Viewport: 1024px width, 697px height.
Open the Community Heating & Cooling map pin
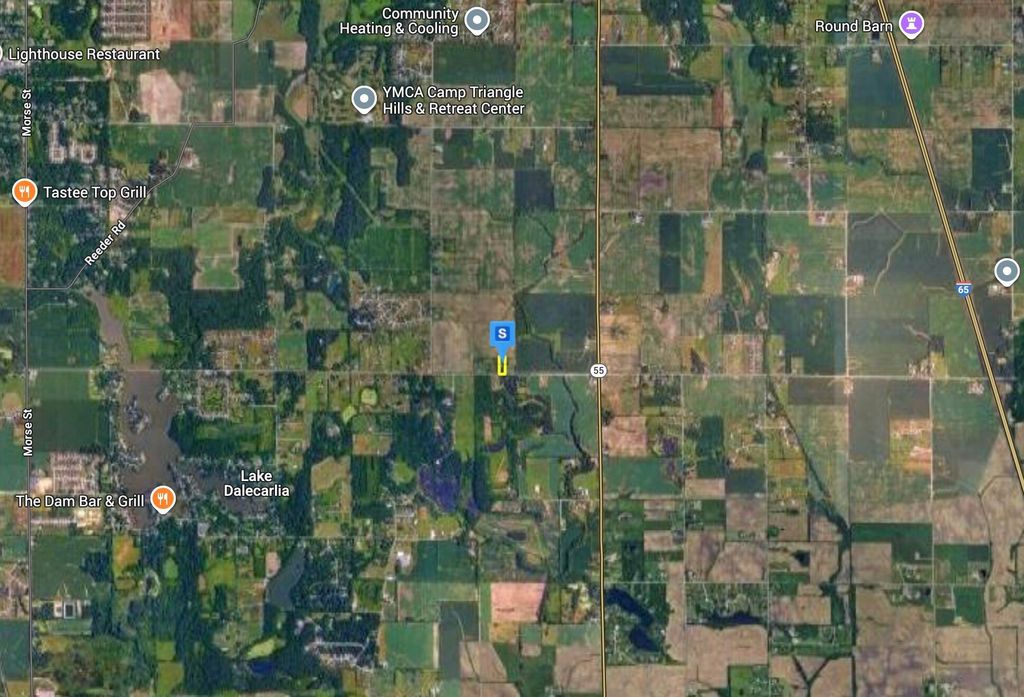(478, 20)
